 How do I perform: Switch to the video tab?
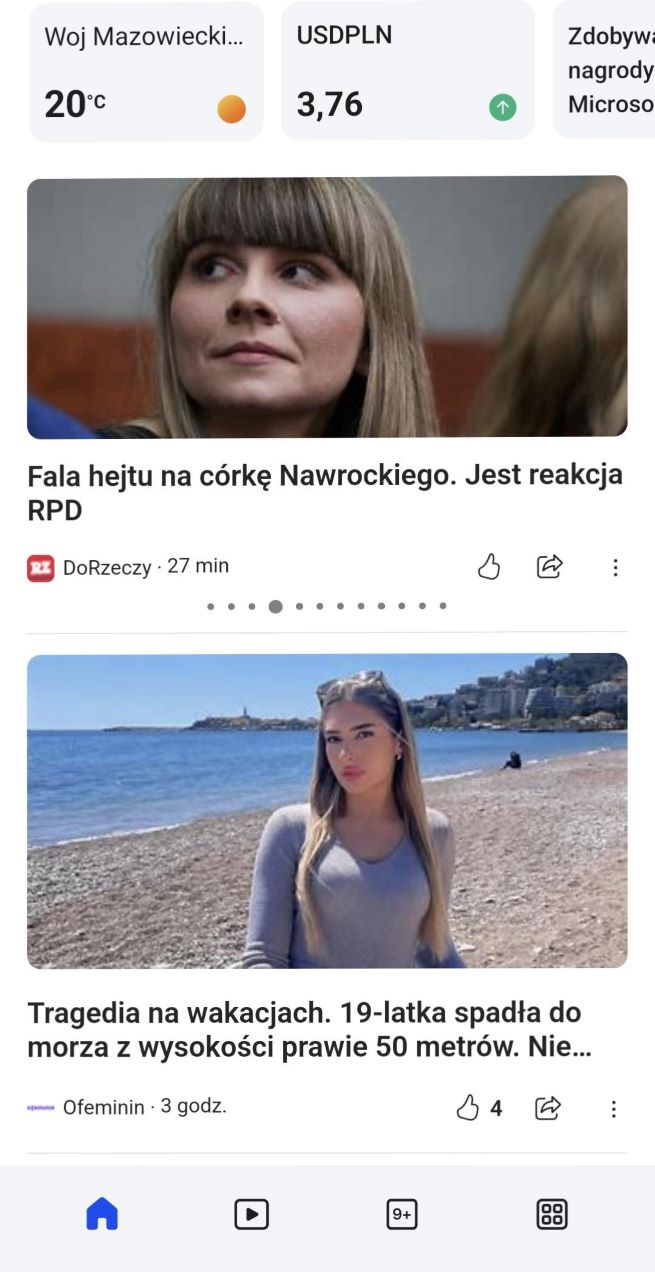pos(251,1214)
